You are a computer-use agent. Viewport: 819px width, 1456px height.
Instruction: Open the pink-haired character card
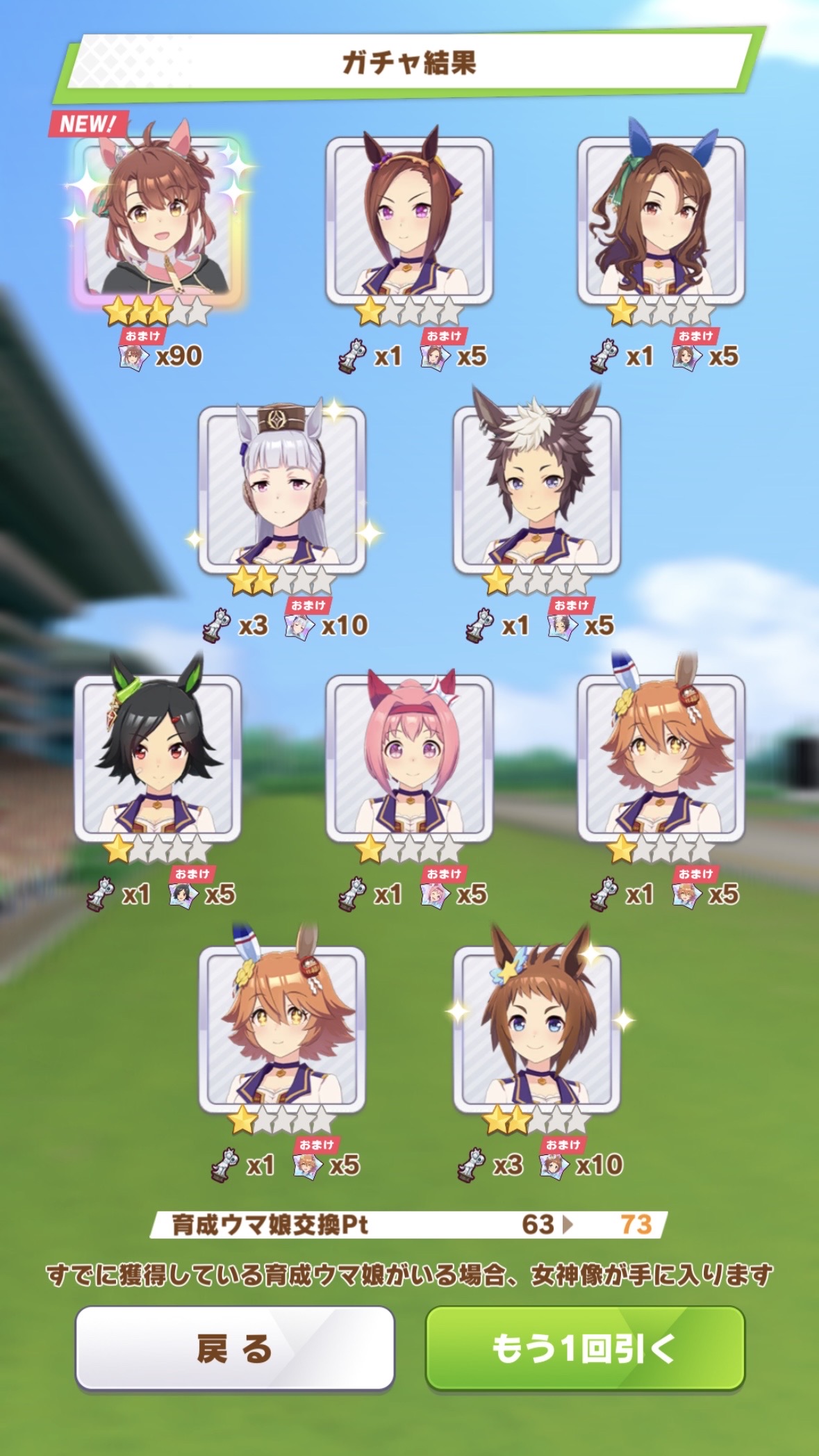409,758
